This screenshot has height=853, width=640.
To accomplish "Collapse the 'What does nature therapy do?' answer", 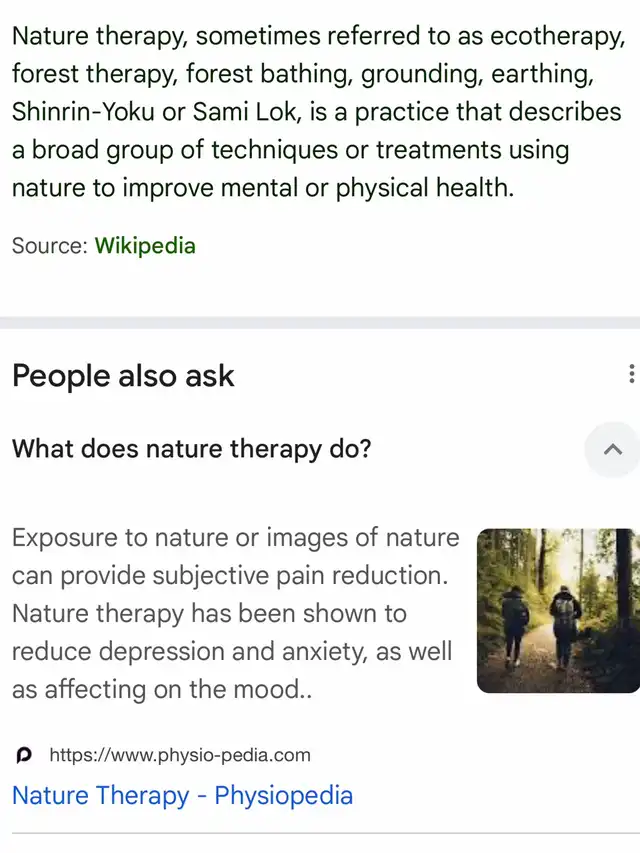I will click(x=614, y=450).
